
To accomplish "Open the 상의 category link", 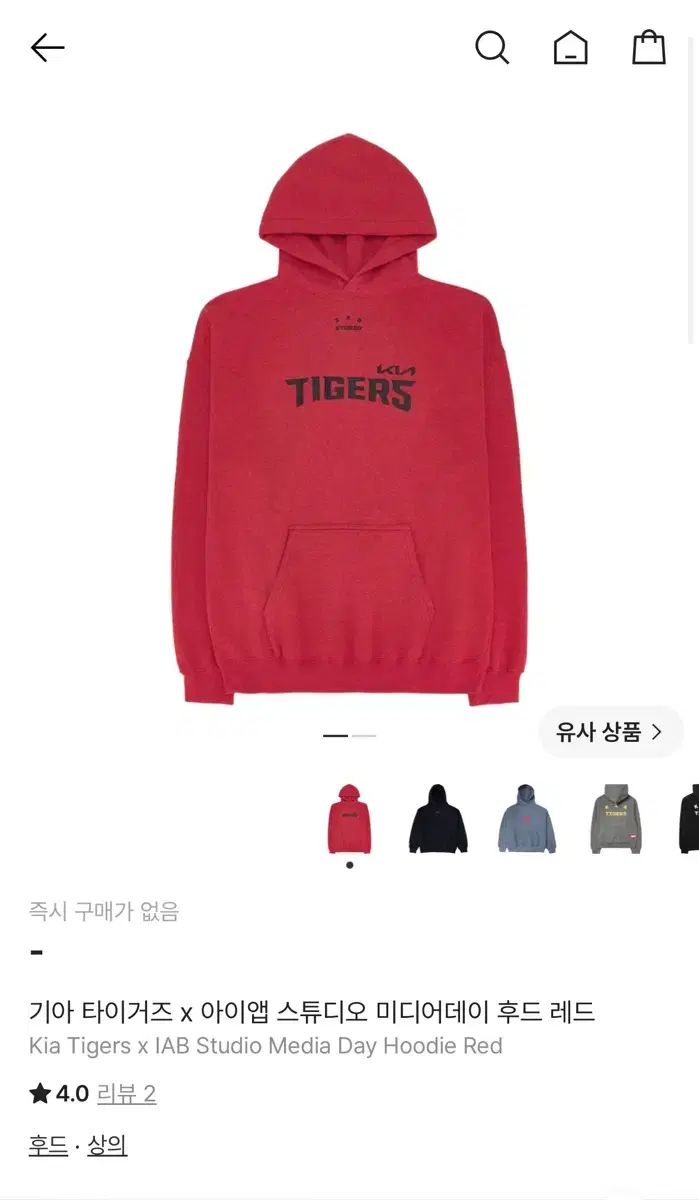I will point(107,1146).
